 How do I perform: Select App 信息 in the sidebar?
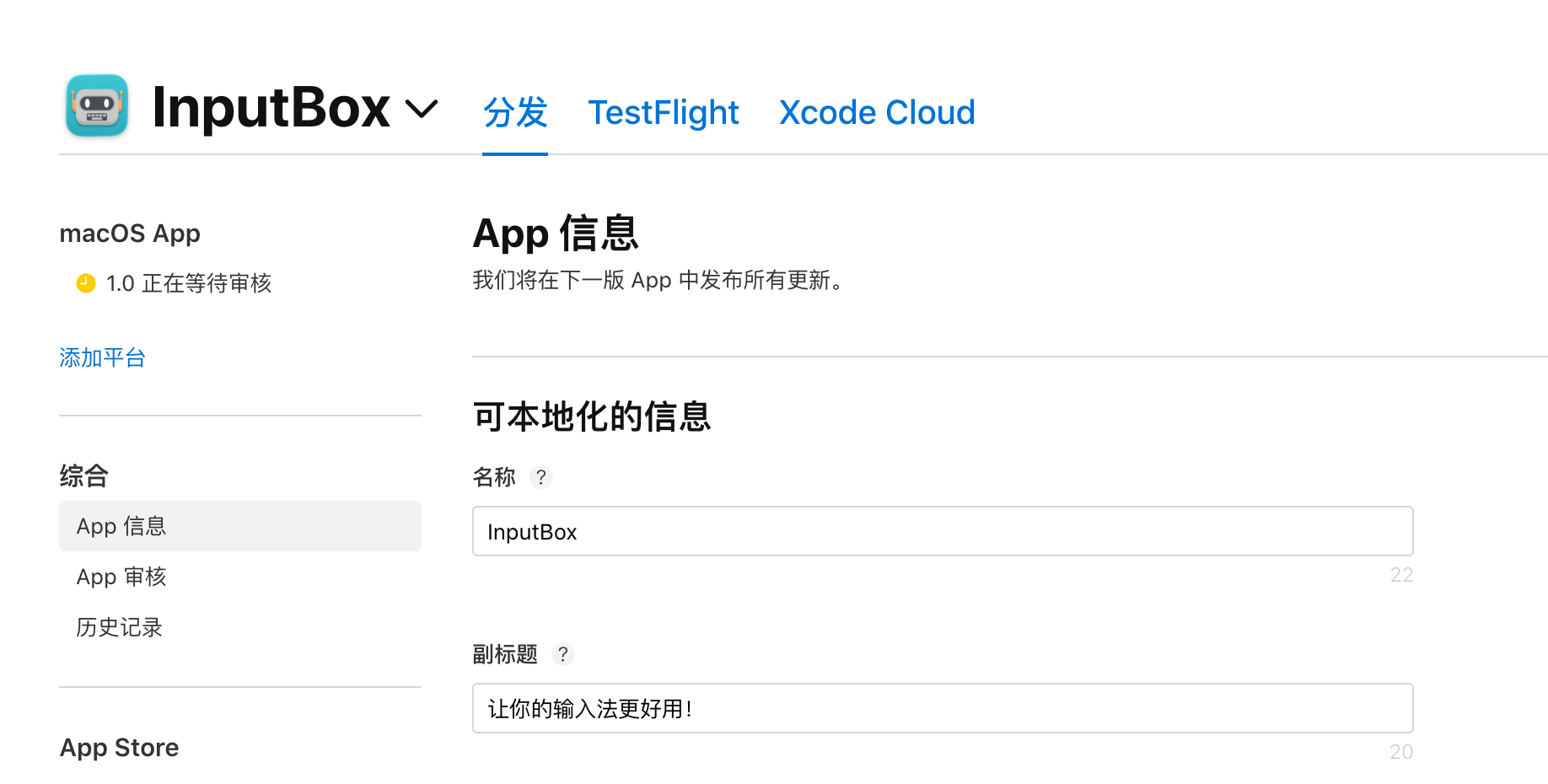(121, 526)
